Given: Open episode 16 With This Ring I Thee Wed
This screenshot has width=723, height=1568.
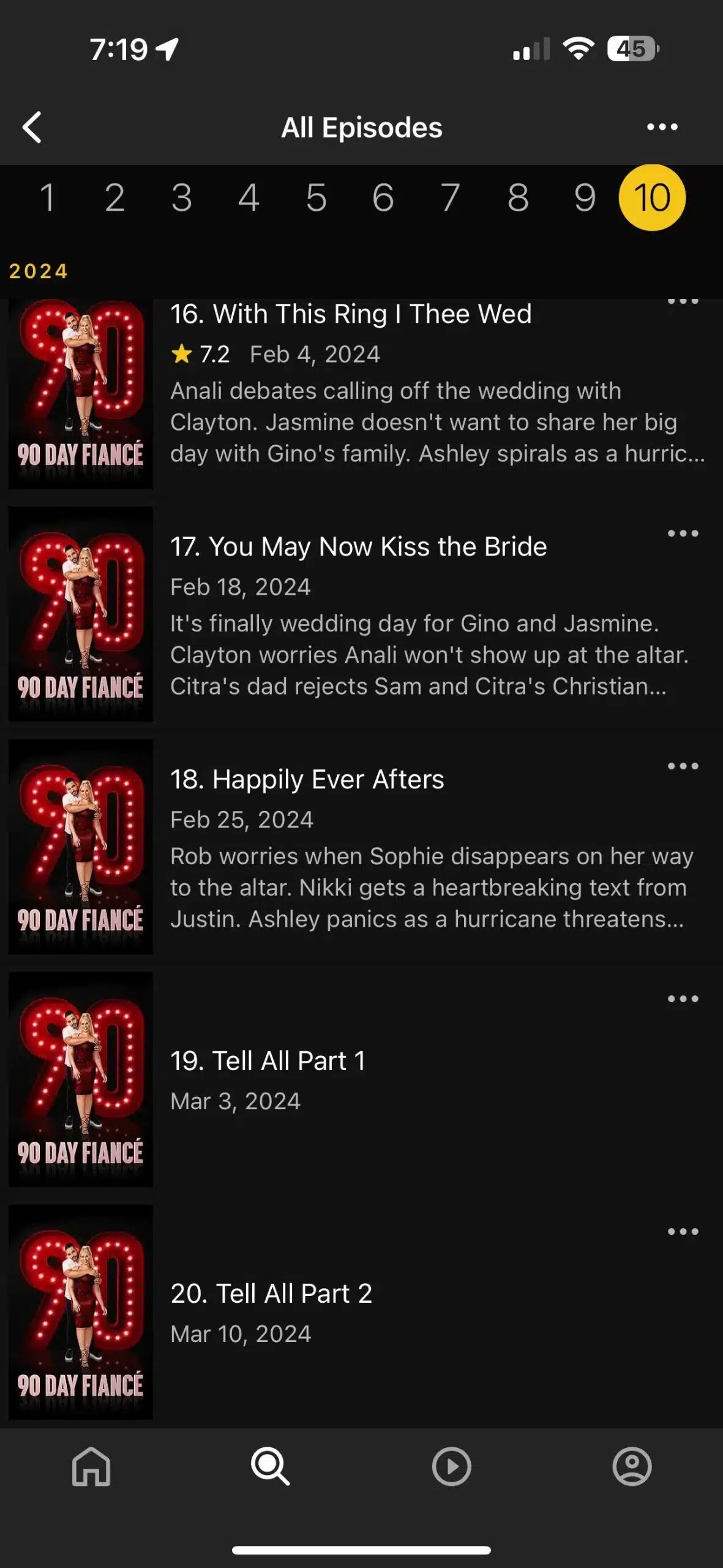Looking at the screenshot, I should 350,315.
